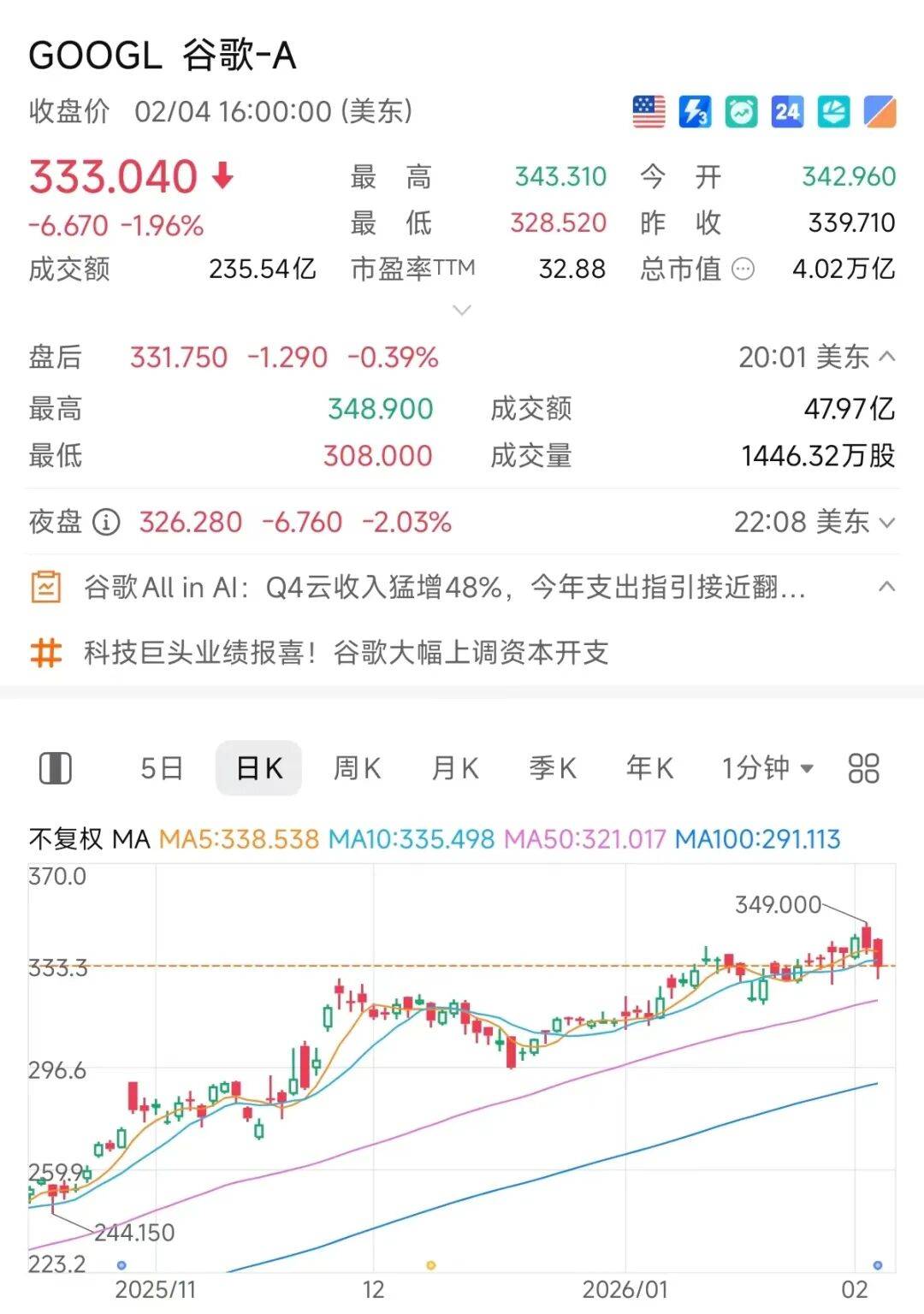This screenshot has width=924, height=1314.
Task: Show the 总市值 info tooltip
Action: pyautogui.click(x=743, y=269)
